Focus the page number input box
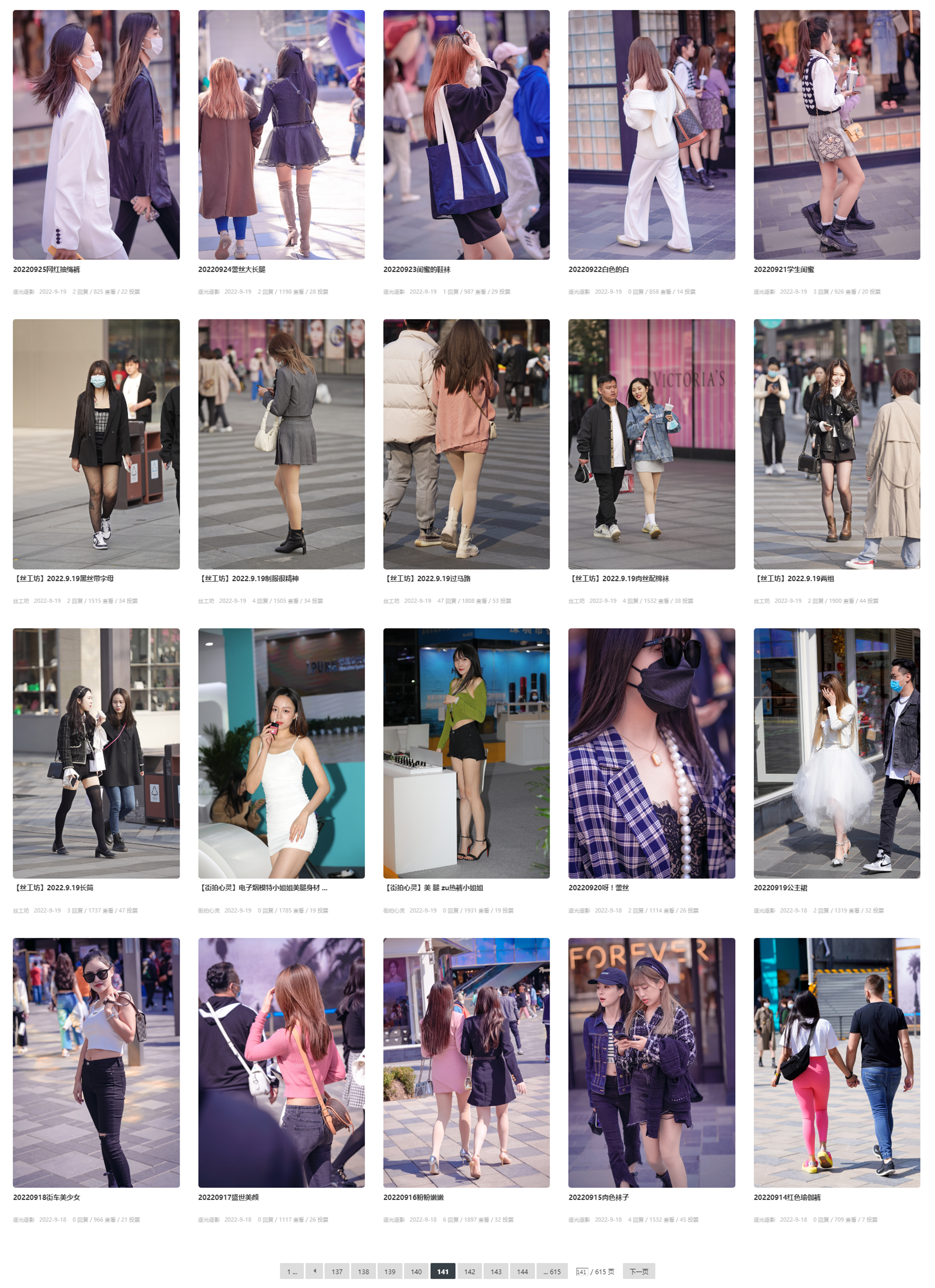935x1288 pixels. click(x=581, y=1272)
